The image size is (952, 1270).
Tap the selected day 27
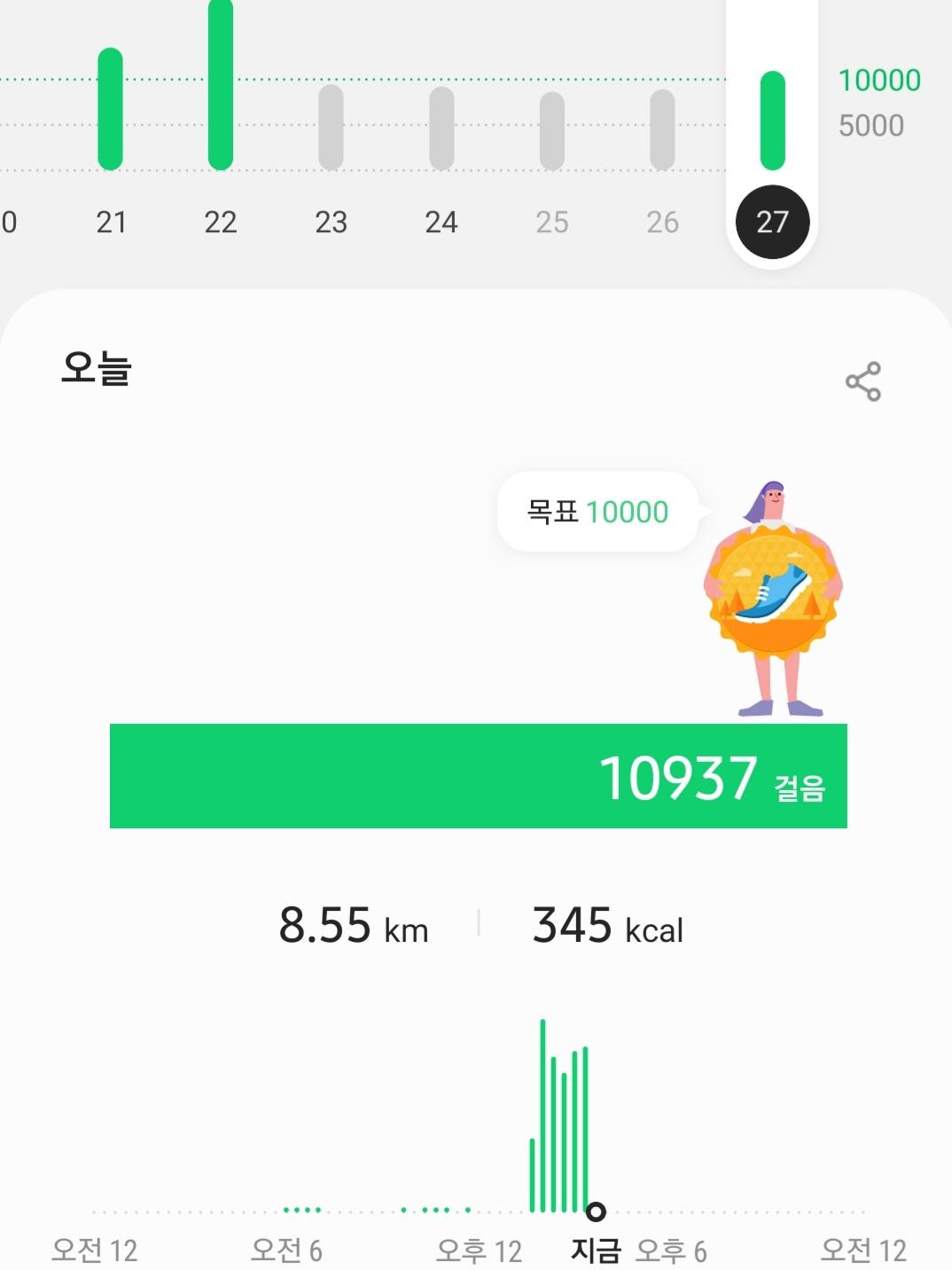772,221
